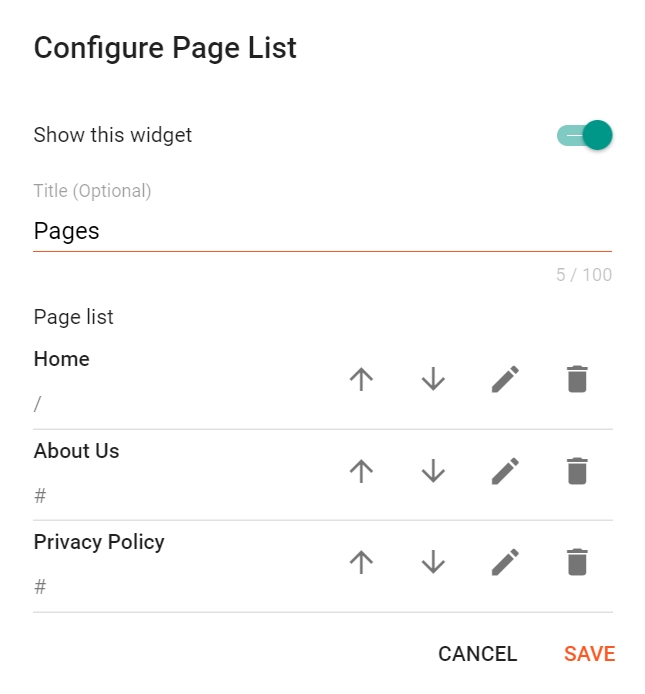Edit the Home page entry
The height and width of the screenshot is (694, 645).
tap(505, 379)
